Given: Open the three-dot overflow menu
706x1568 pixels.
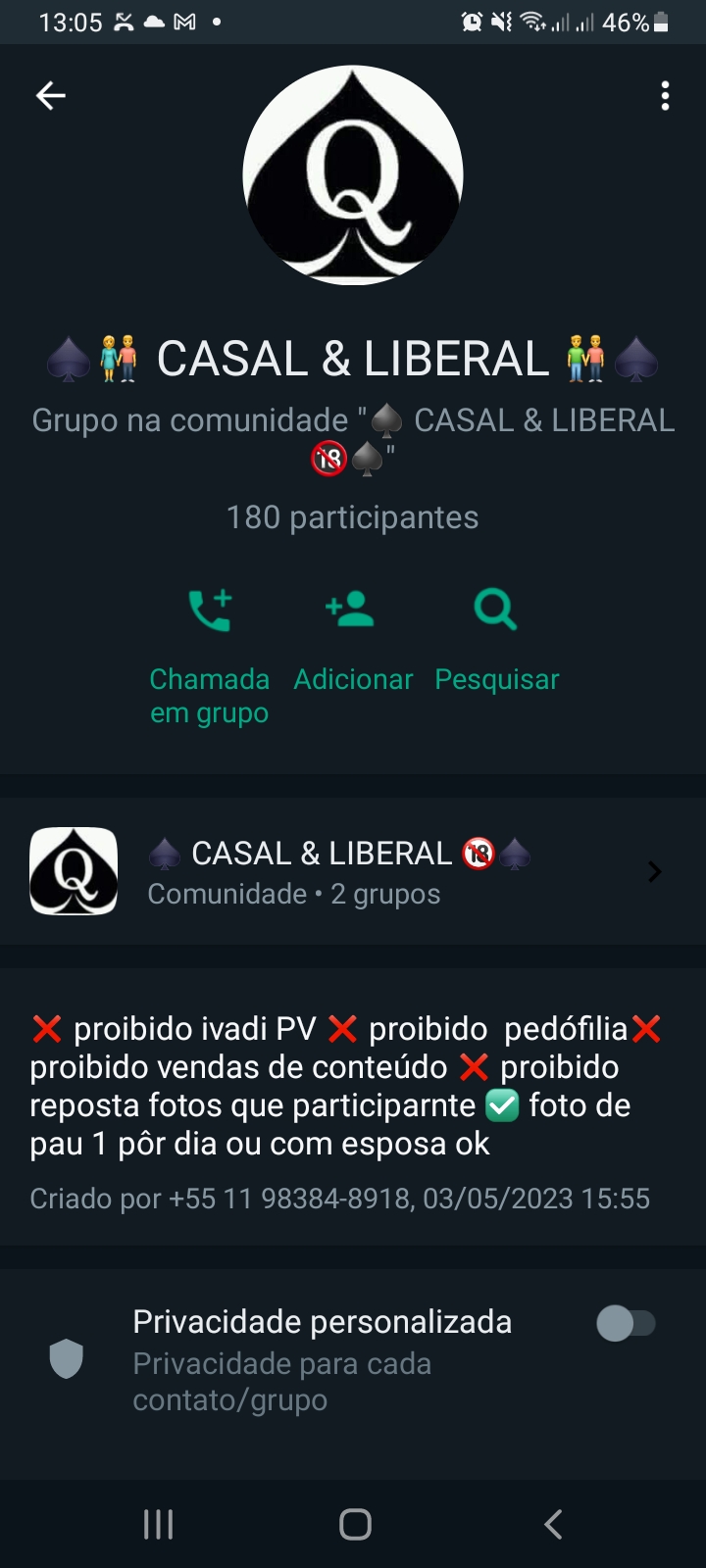Looking at the screenshot, I should 665,96.
